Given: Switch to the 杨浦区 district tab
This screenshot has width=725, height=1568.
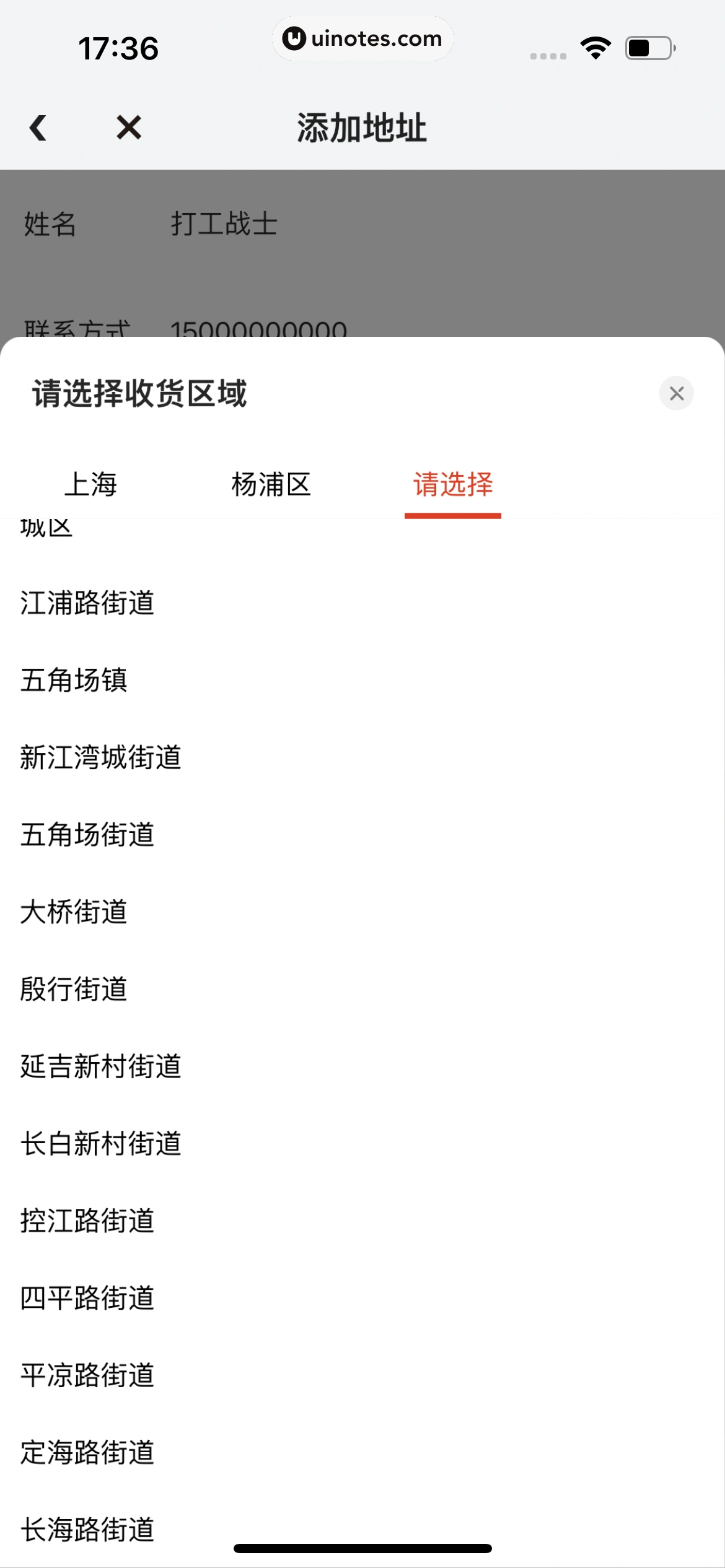Looking at the screenshot, I should click(271, 484).
